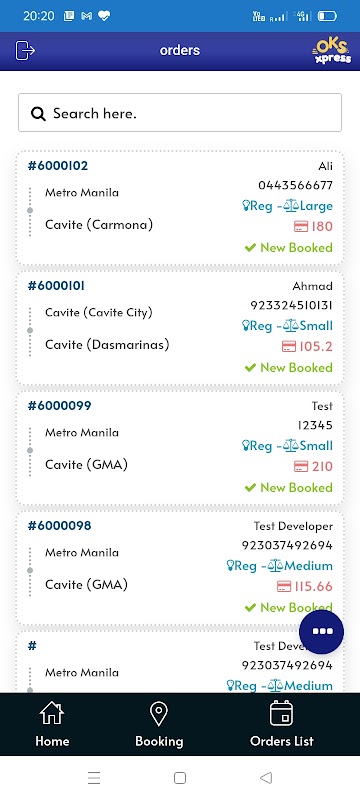The height and width of the screenshot is (800, 360).
Task: Go to the Orders List tab
Action: [x=281, y=724]
